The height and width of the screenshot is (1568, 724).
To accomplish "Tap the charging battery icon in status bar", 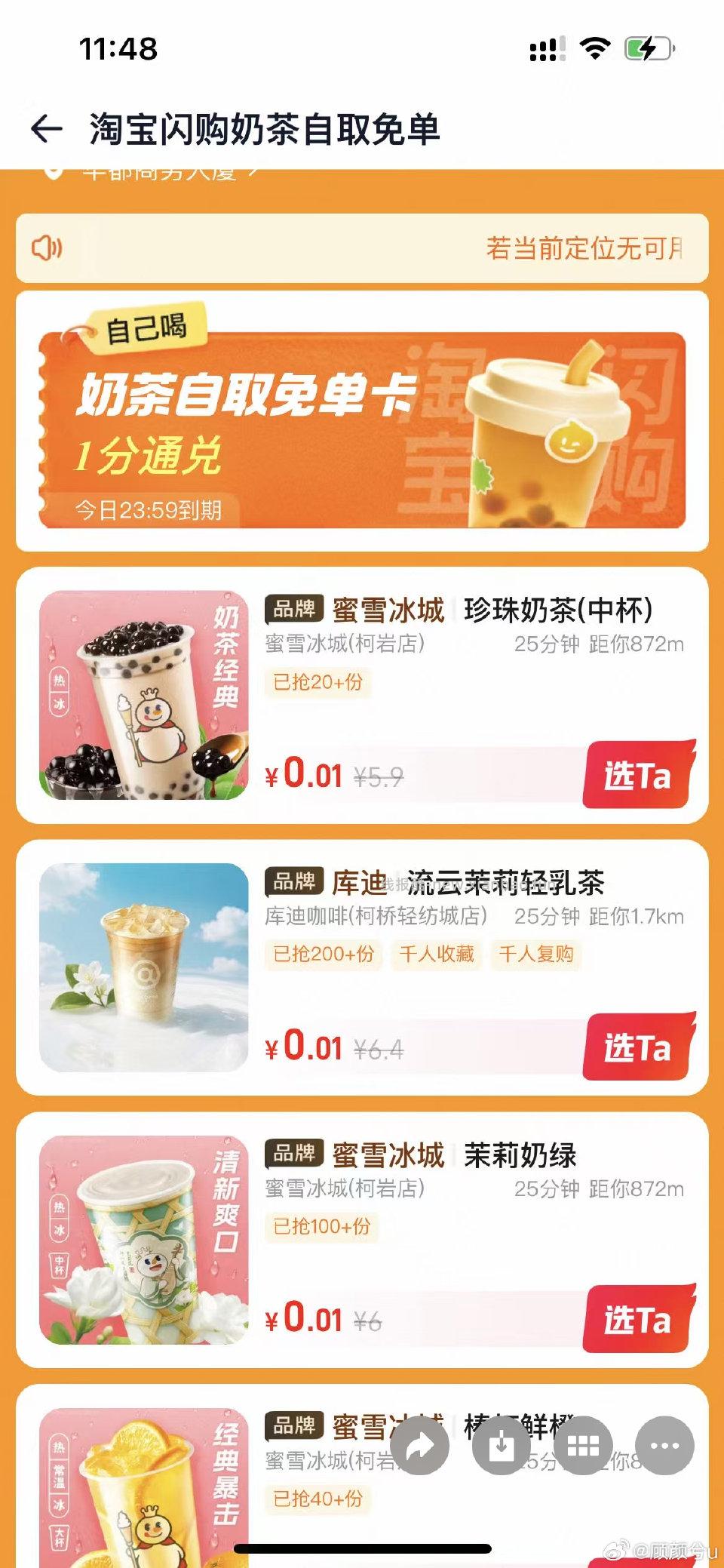I will (x=650, y=47).
